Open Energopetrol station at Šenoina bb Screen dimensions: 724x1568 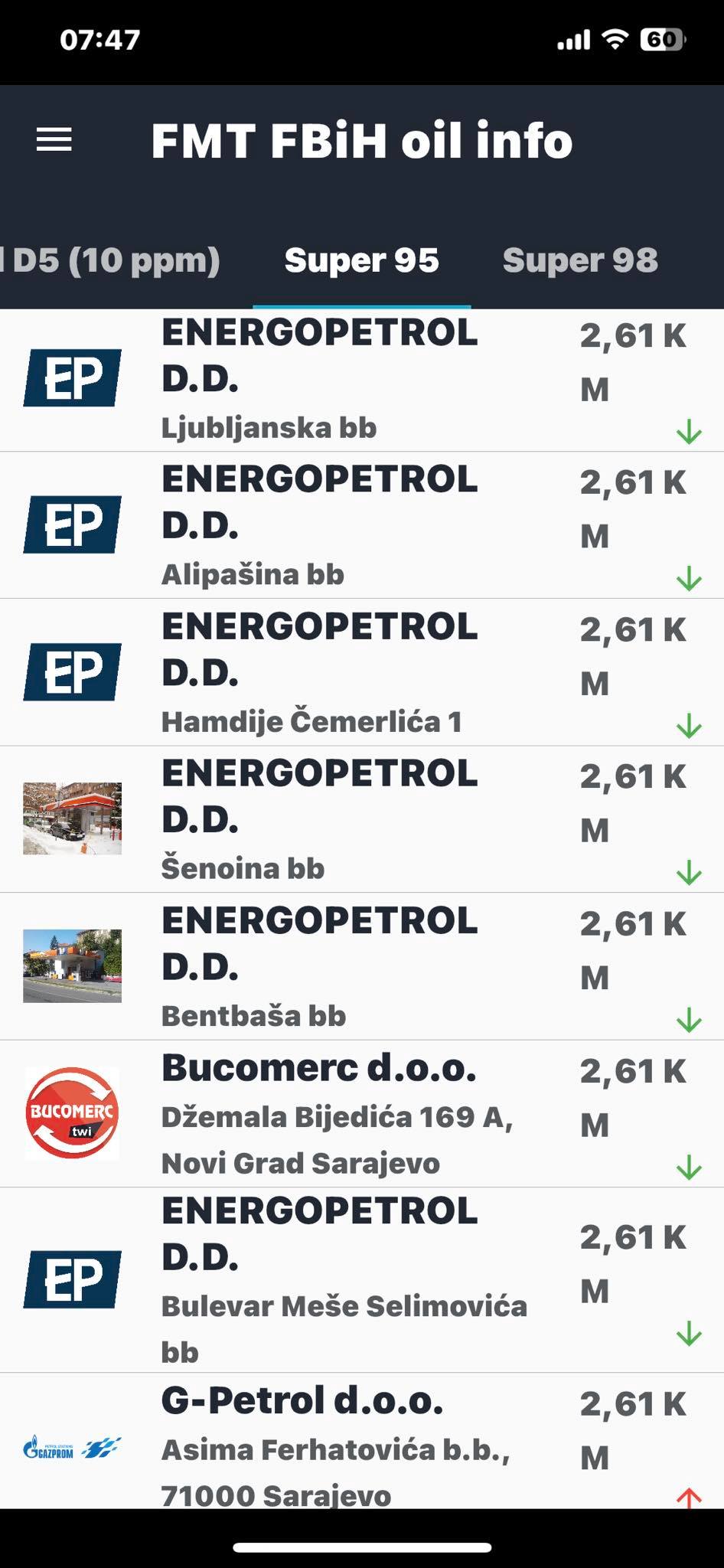coord(362,819)
